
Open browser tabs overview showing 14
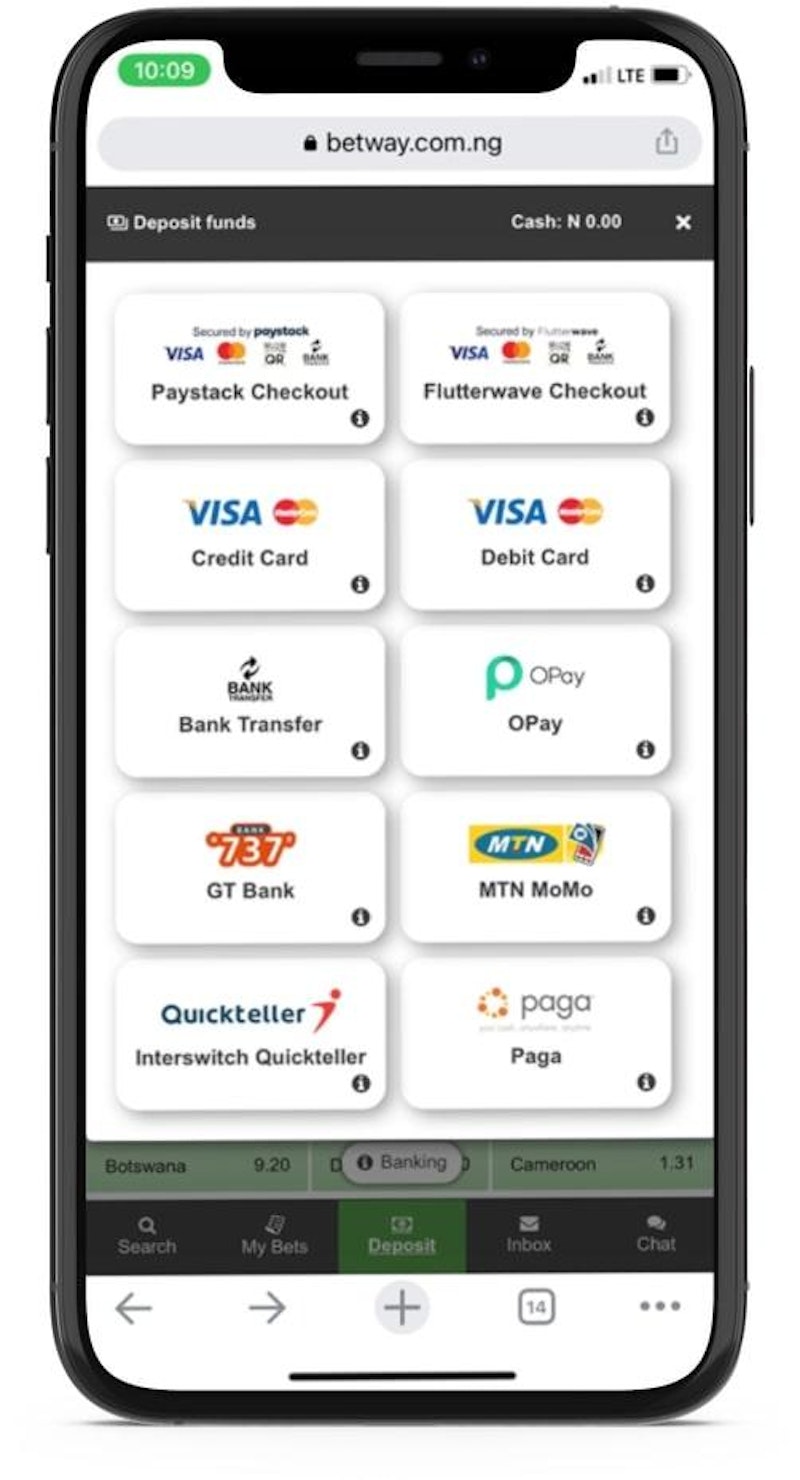(536, 1307)
